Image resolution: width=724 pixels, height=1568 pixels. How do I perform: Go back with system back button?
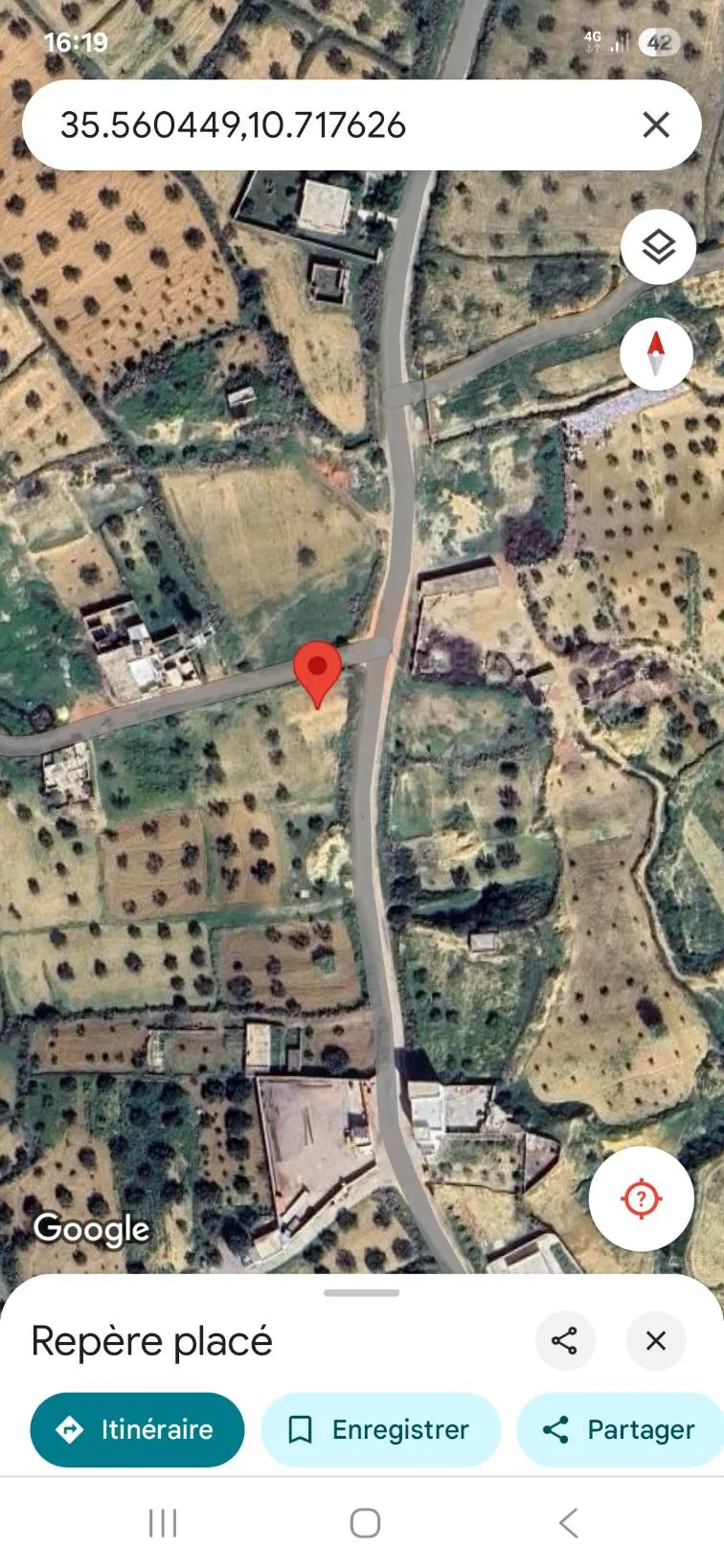pyautogui.click(x=568, y=1523)
